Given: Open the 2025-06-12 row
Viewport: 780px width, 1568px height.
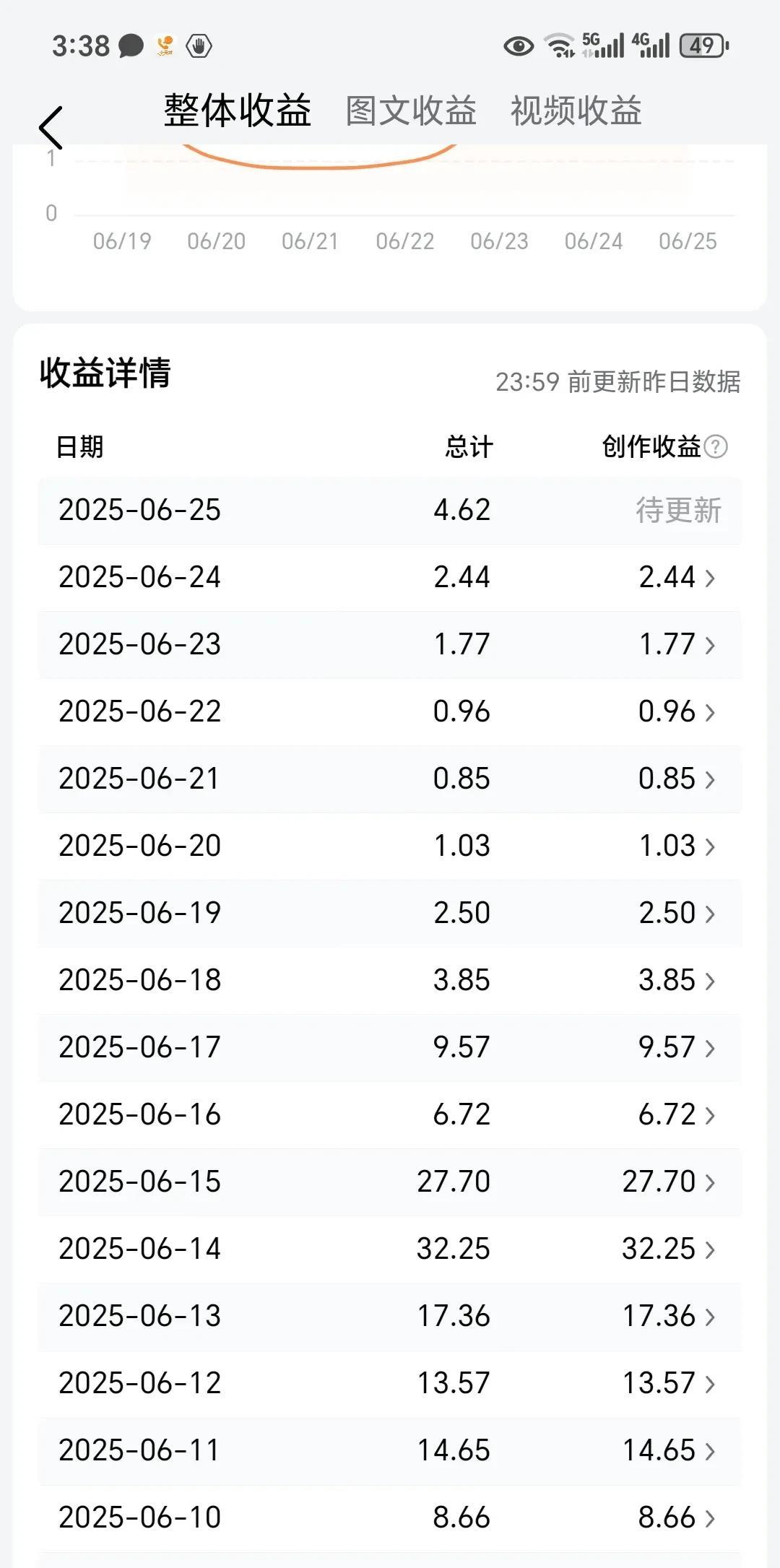Looking at the screenshot, I should [x=390, y=1384].
